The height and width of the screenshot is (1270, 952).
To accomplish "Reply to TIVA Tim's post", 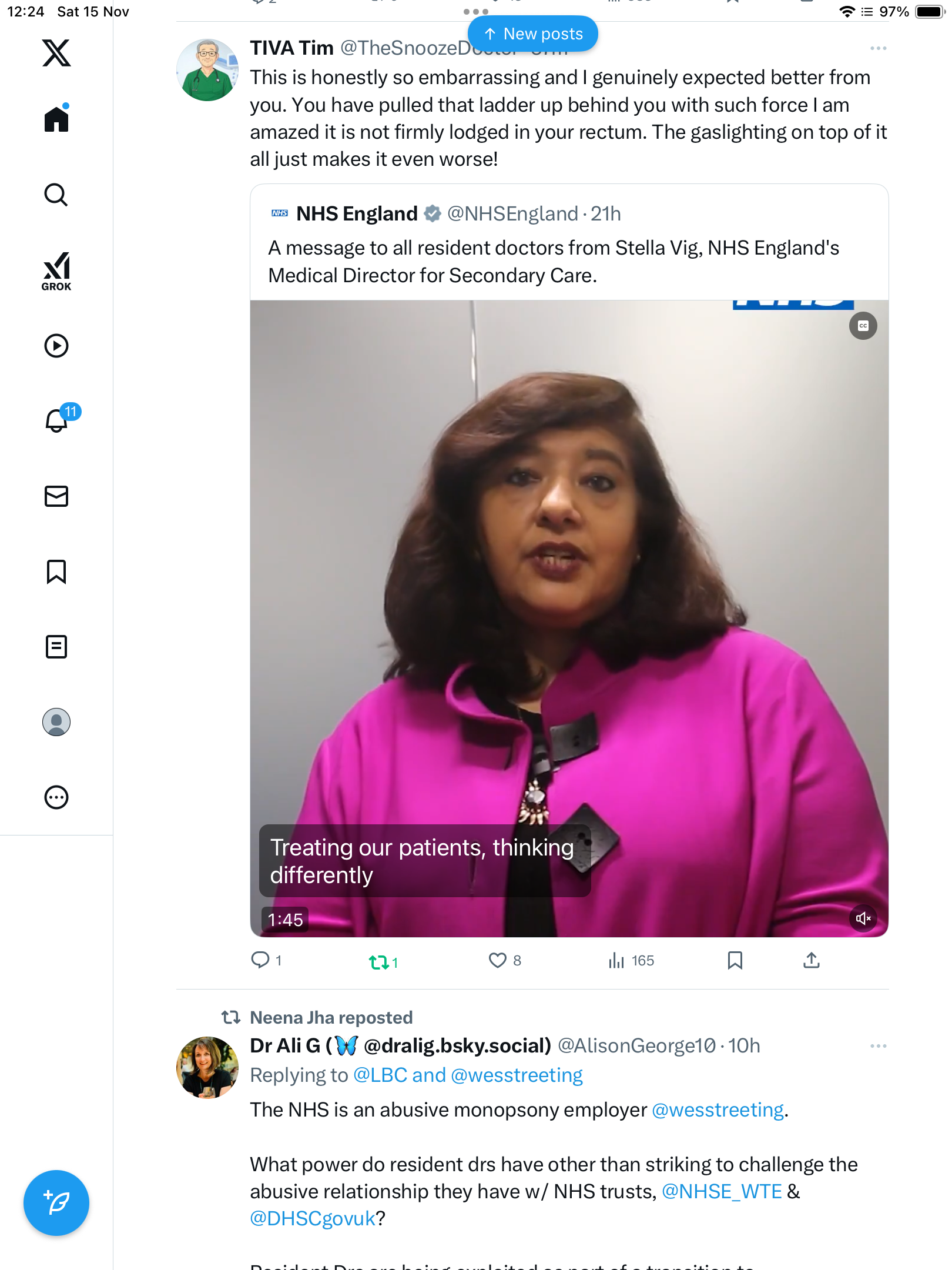I will [260, 960].
